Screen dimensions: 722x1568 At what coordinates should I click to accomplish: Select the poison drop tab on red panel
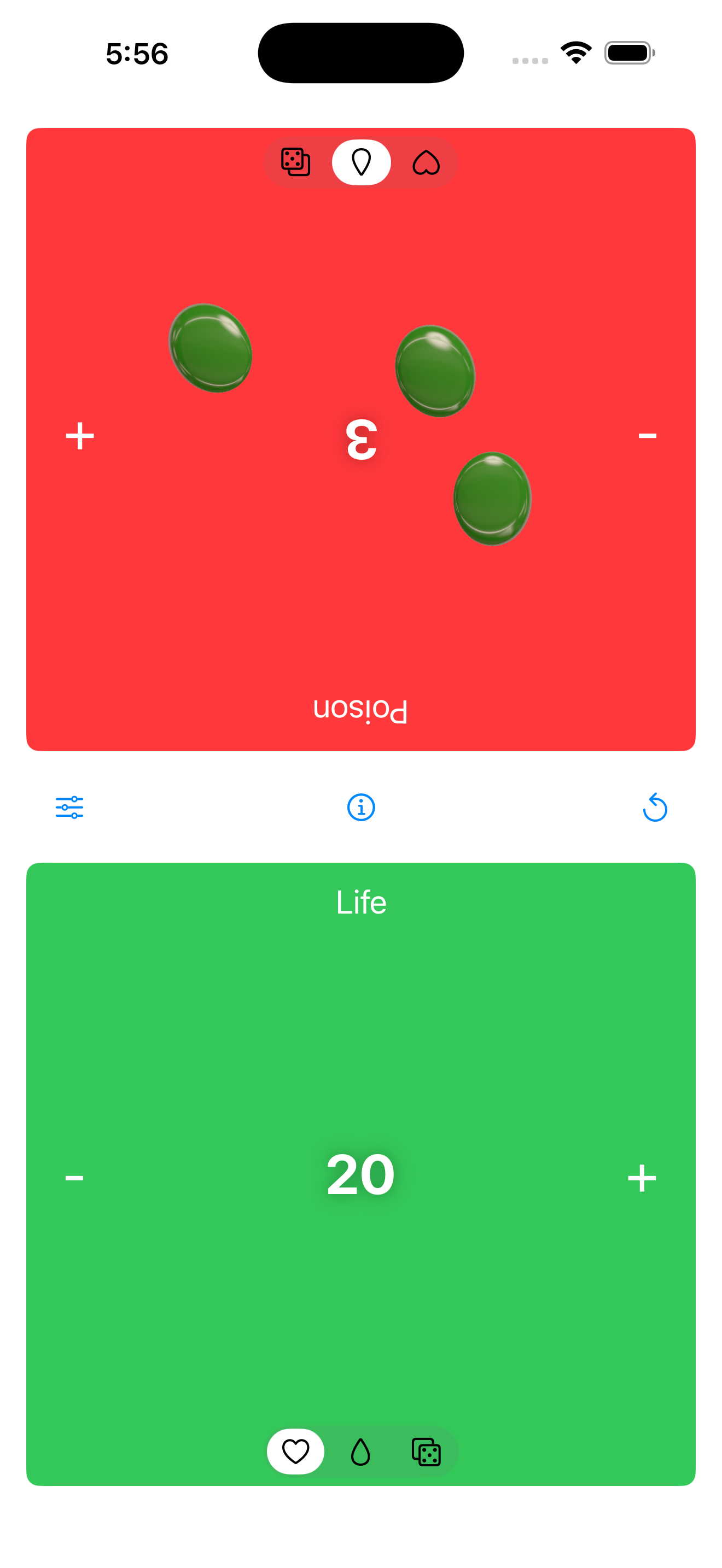[361, 162]
